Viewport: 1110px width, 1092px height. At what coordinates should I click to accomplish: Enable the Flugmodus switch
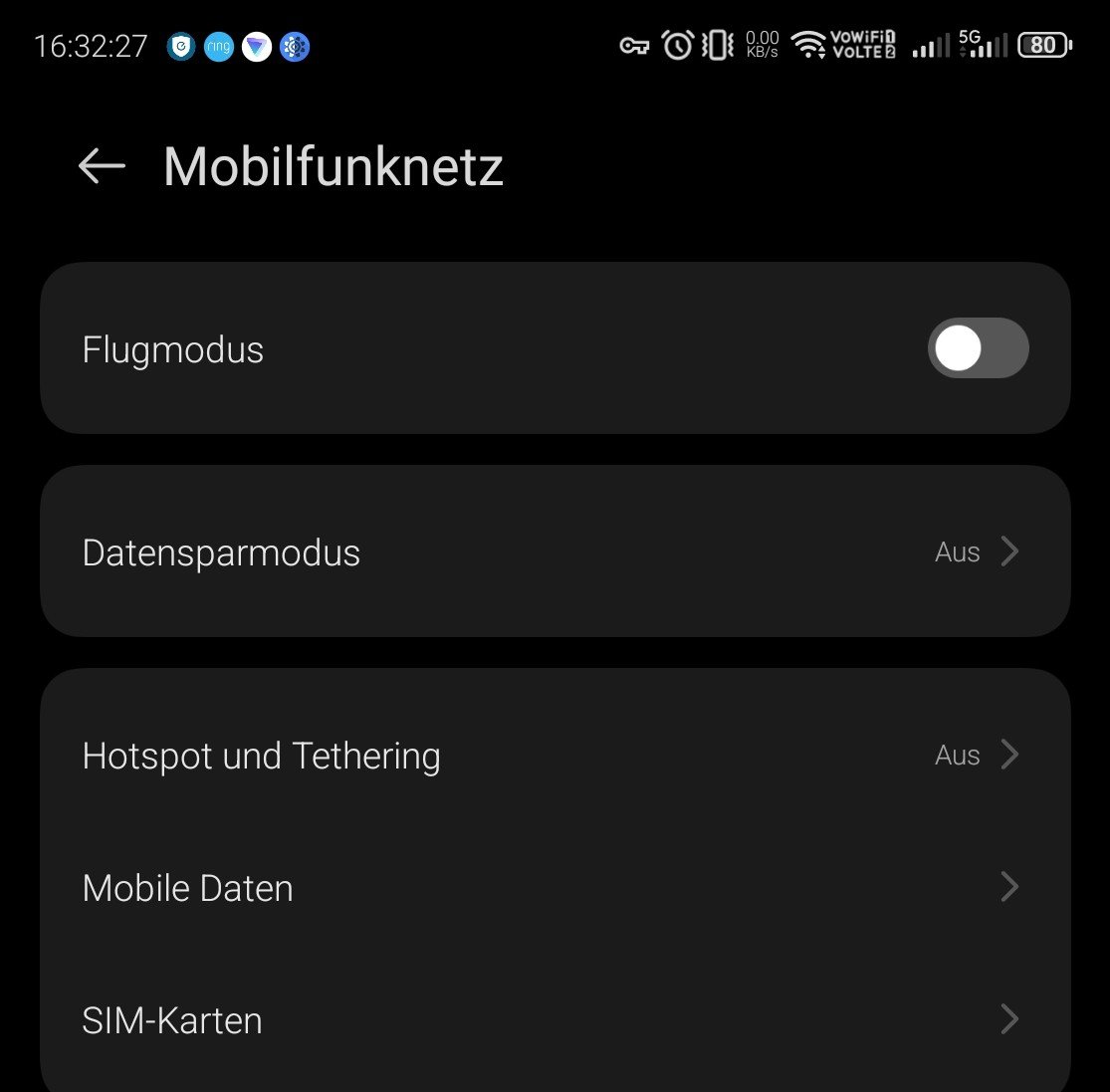tap(978, 349)
